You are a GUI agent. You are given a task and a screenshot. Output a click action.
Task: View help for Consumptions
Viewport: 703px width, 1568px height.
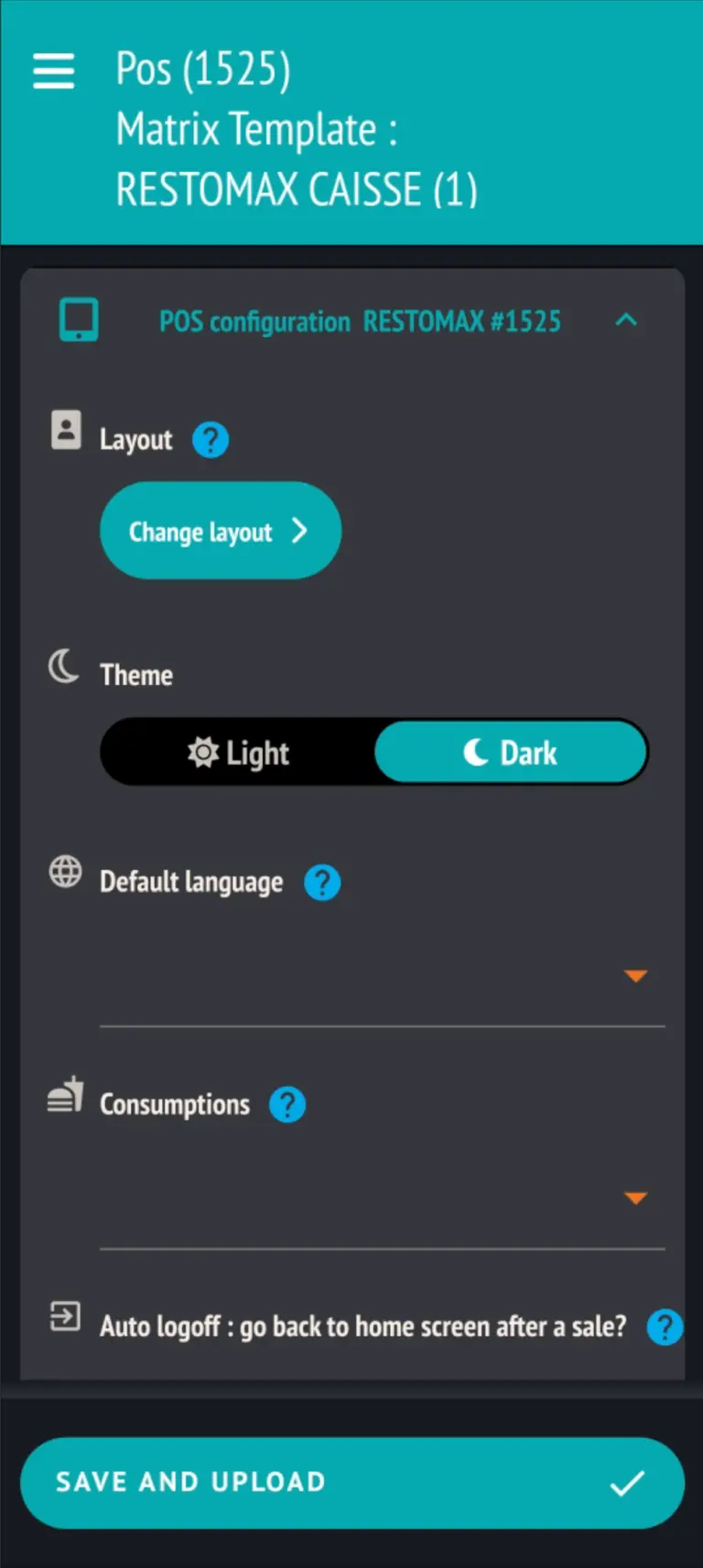click(x=287, y=1105)
